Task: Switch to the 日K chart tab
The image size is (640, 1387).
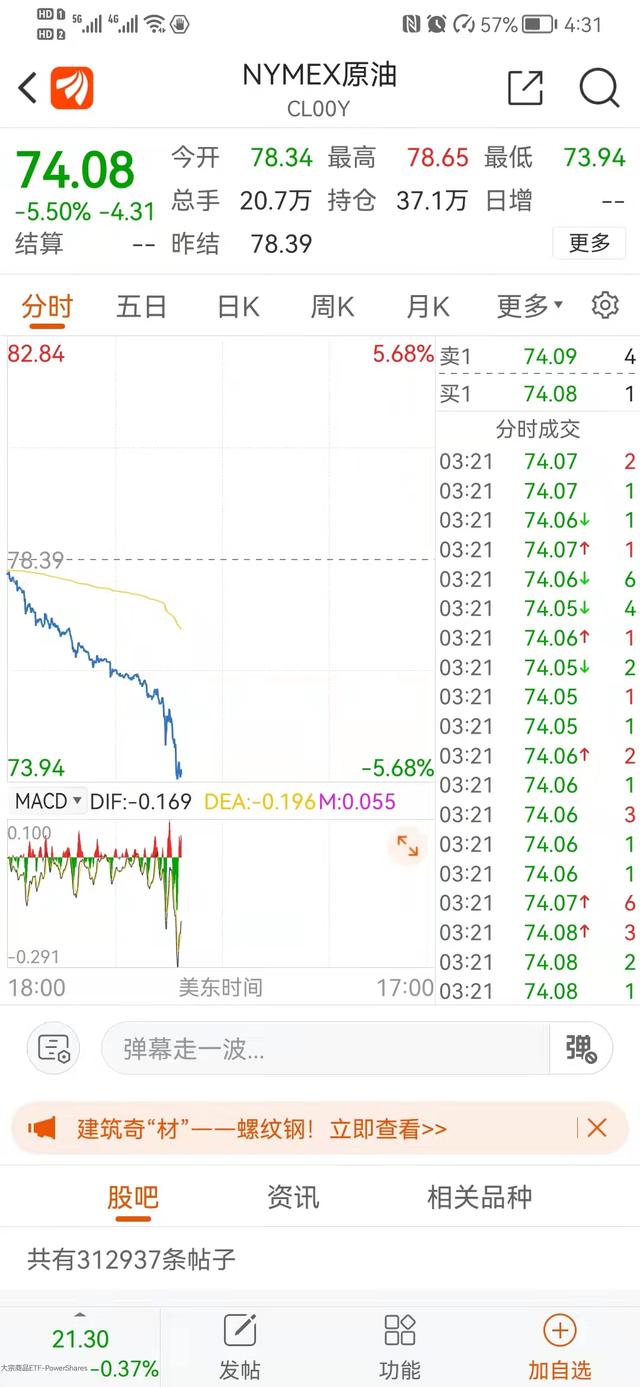Action: [238, 306]
